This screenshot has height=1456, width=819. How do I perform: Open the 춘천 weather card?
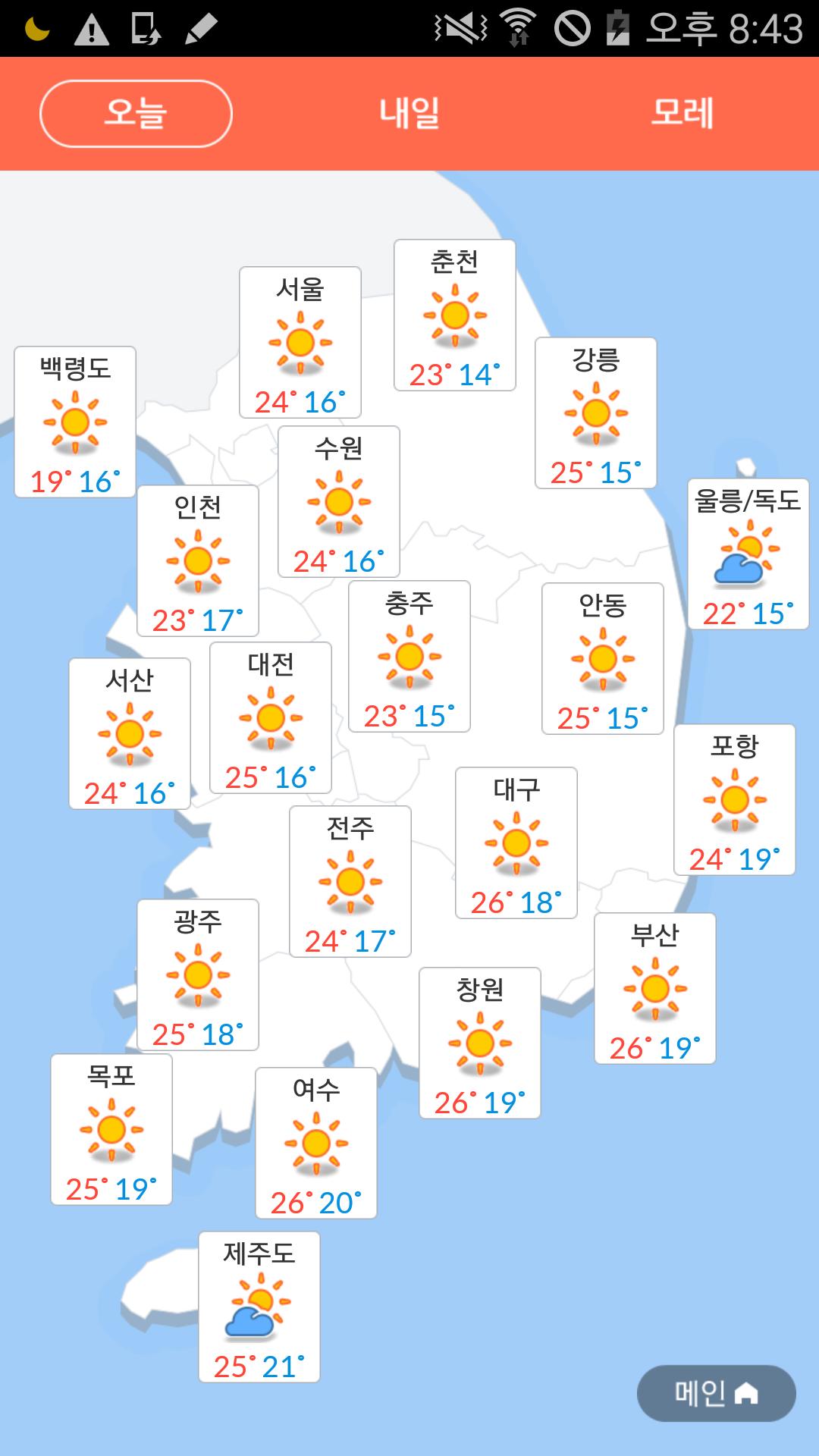455,315
